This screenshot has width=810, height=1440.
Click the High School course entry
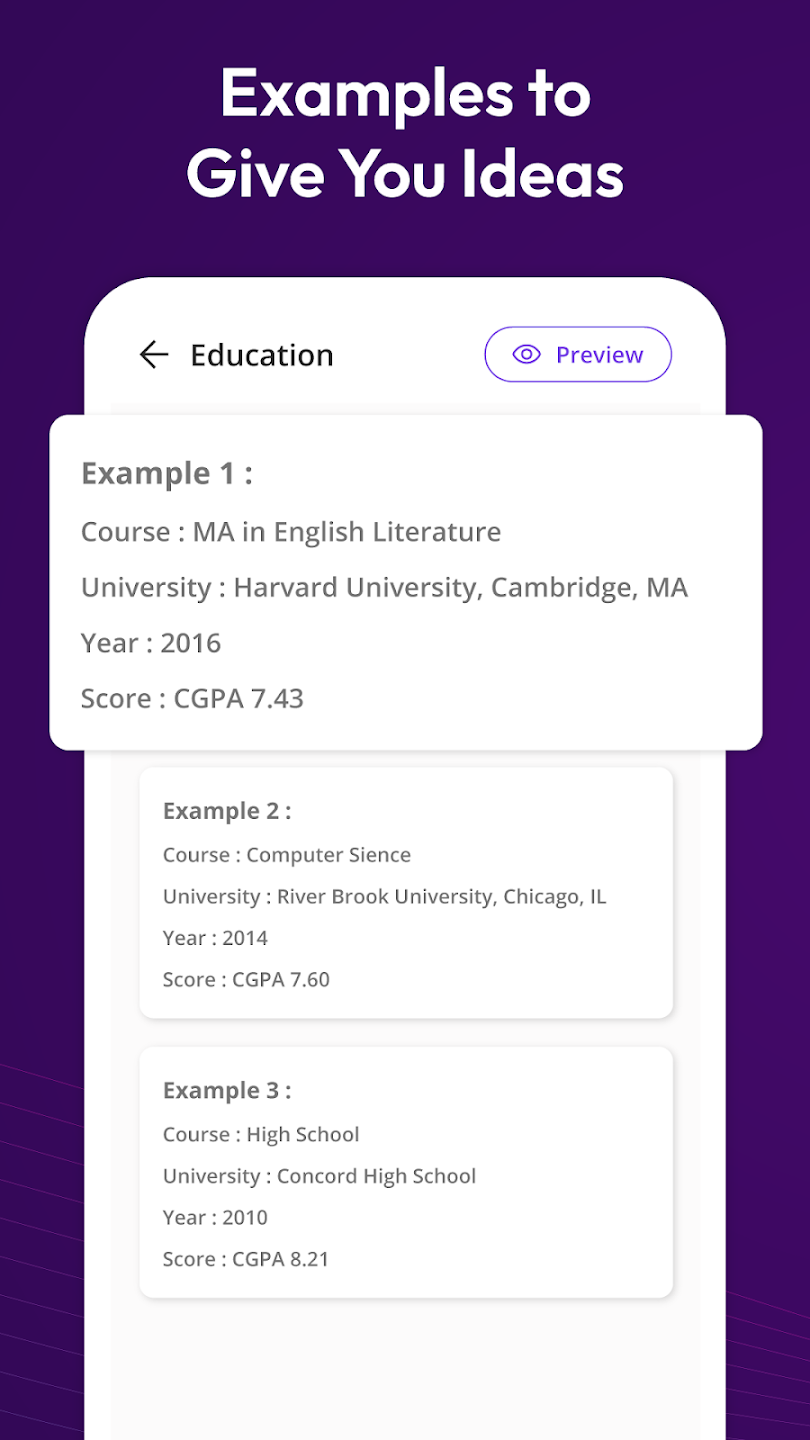[260, 1134]
